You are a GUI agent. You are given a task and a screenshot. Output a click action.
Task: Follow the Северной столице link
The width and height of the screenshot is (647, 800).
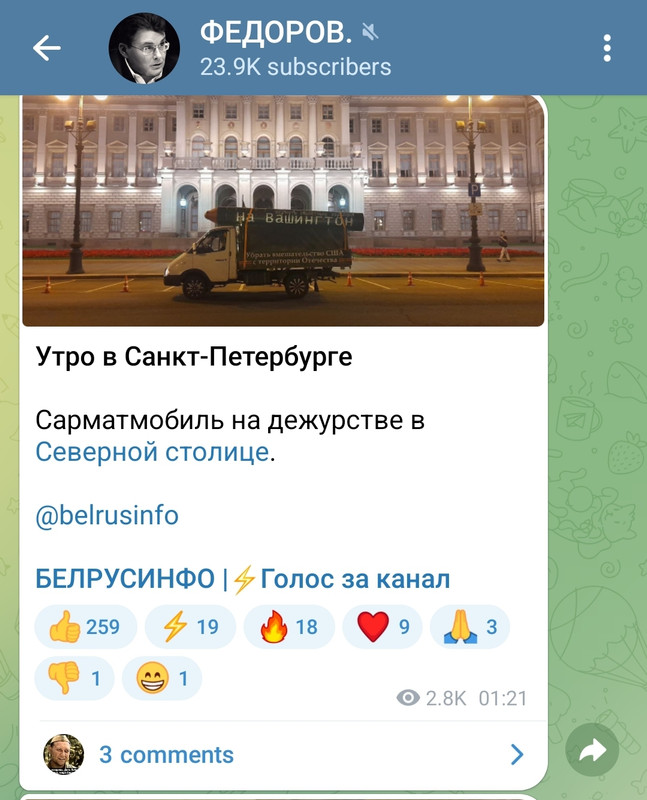153,452
